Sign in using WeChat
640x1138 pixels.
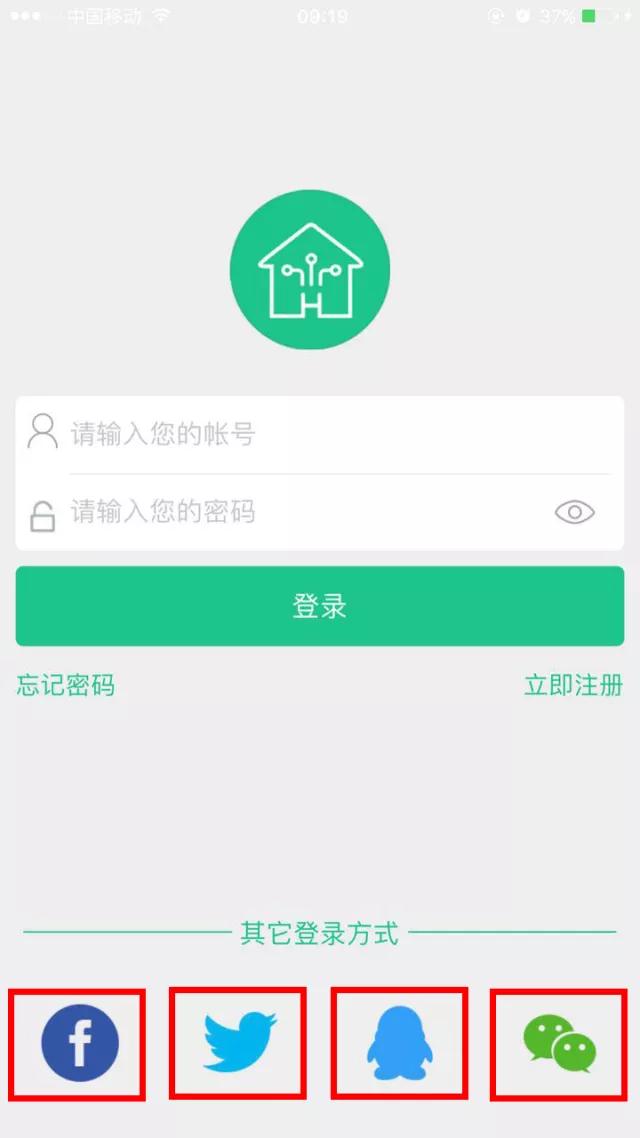(x=558, y=1044)
